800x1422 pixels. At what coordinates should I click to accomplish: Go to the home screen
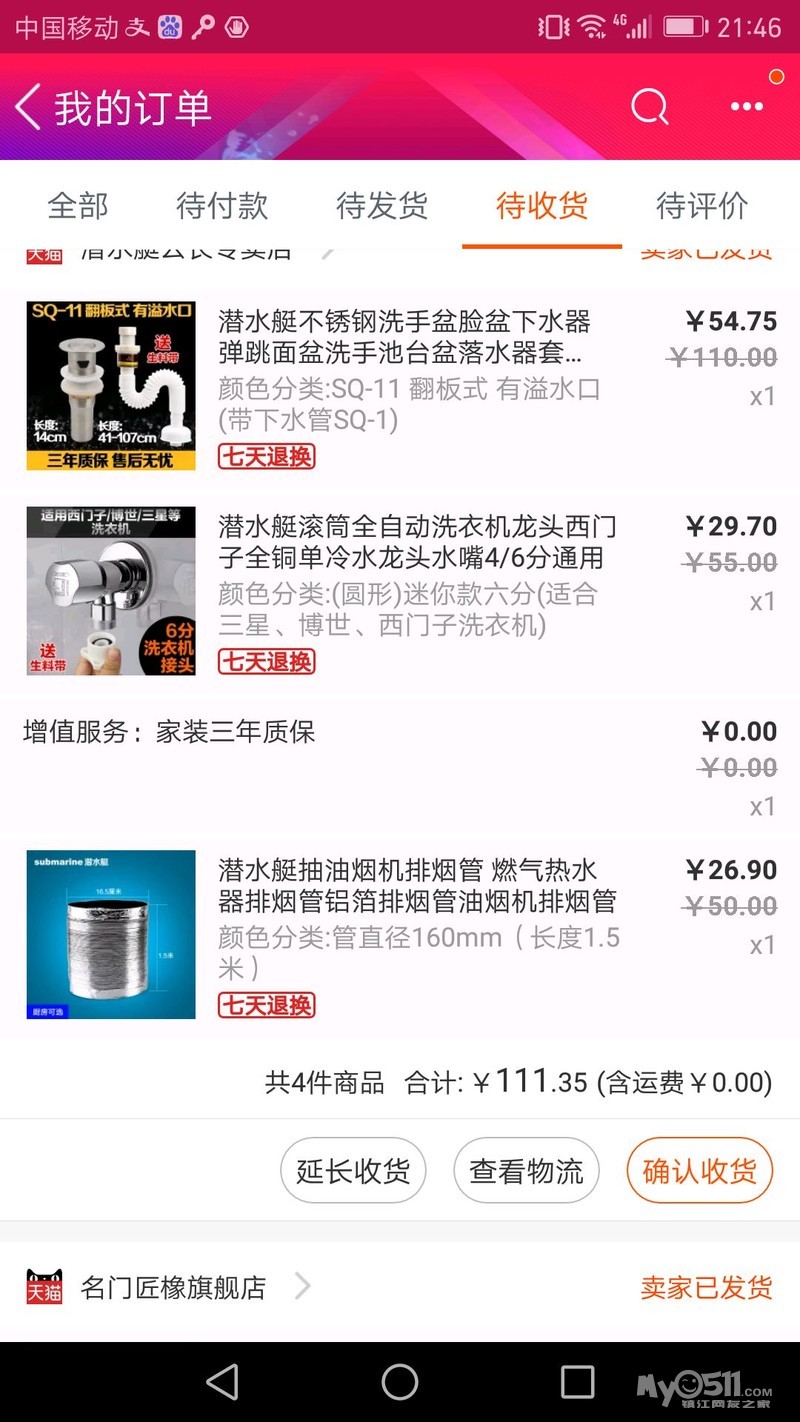click(x=400, y=1383)
